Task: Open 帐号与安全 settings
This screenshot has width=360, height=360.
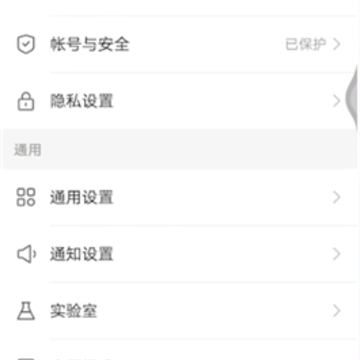Action: coord(180,44)
